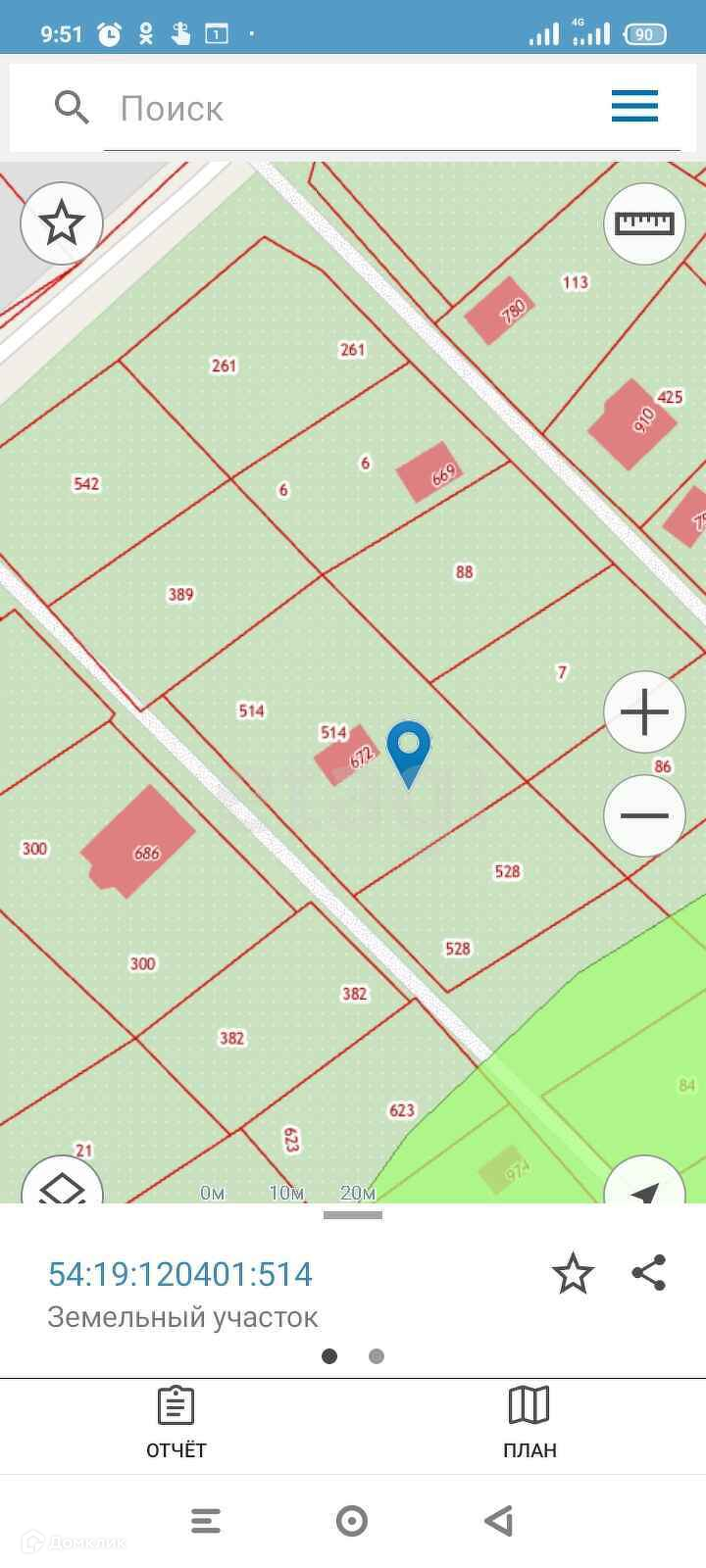
Task: Open cadastral number 54:19:120401:514 link
Action: point(180,1274)
